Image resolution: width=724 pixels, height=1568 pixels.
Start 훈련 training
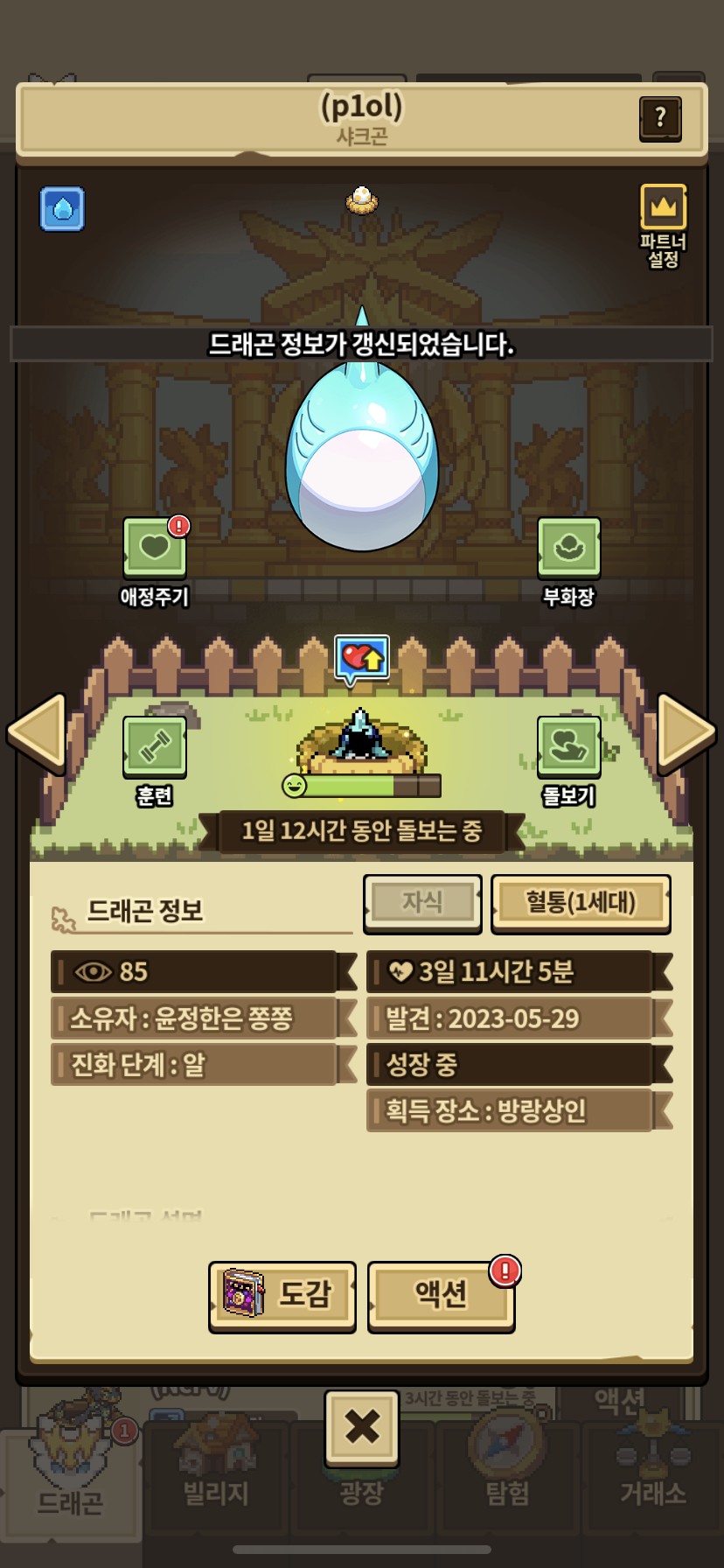tap(155, 747)
